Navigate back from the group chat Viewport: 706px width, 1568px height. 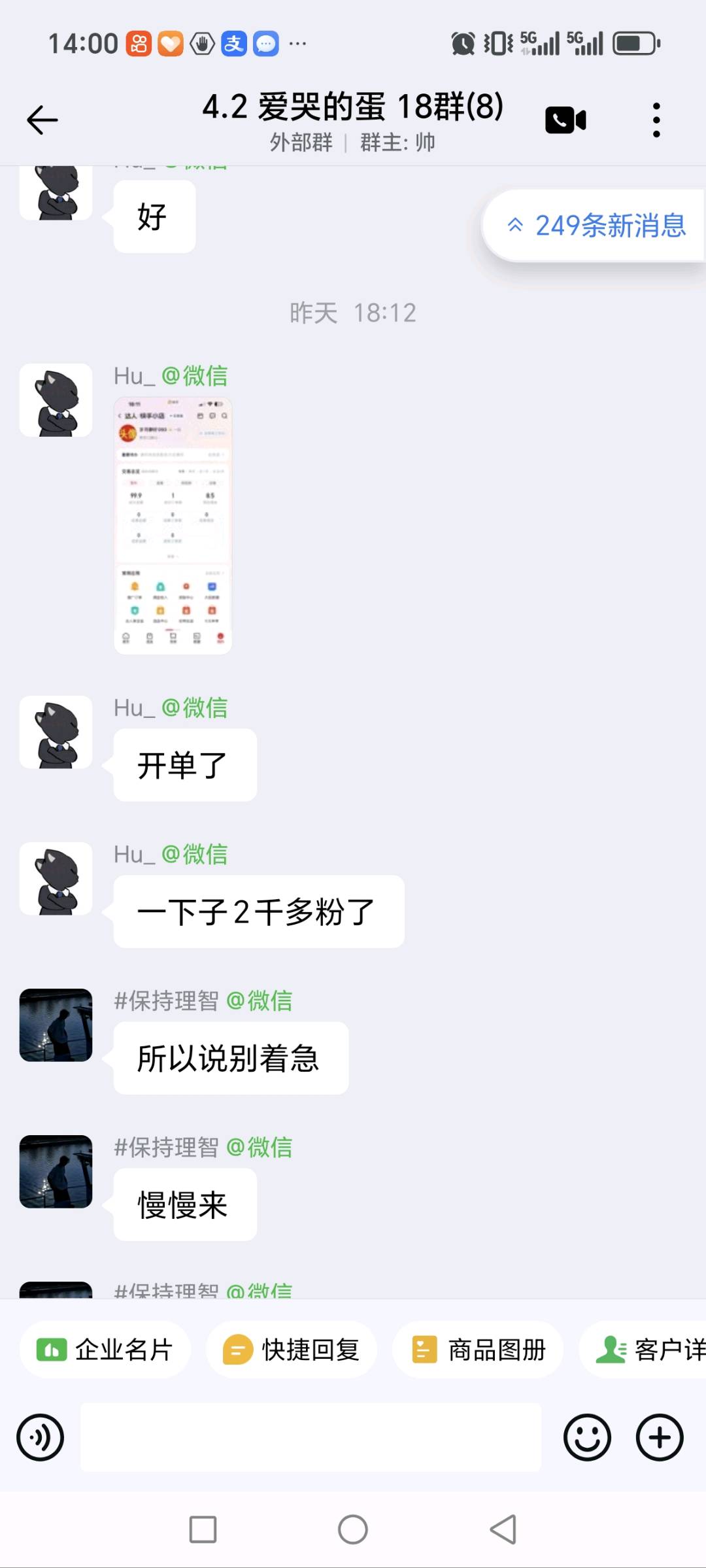click(x=41, y=119)
